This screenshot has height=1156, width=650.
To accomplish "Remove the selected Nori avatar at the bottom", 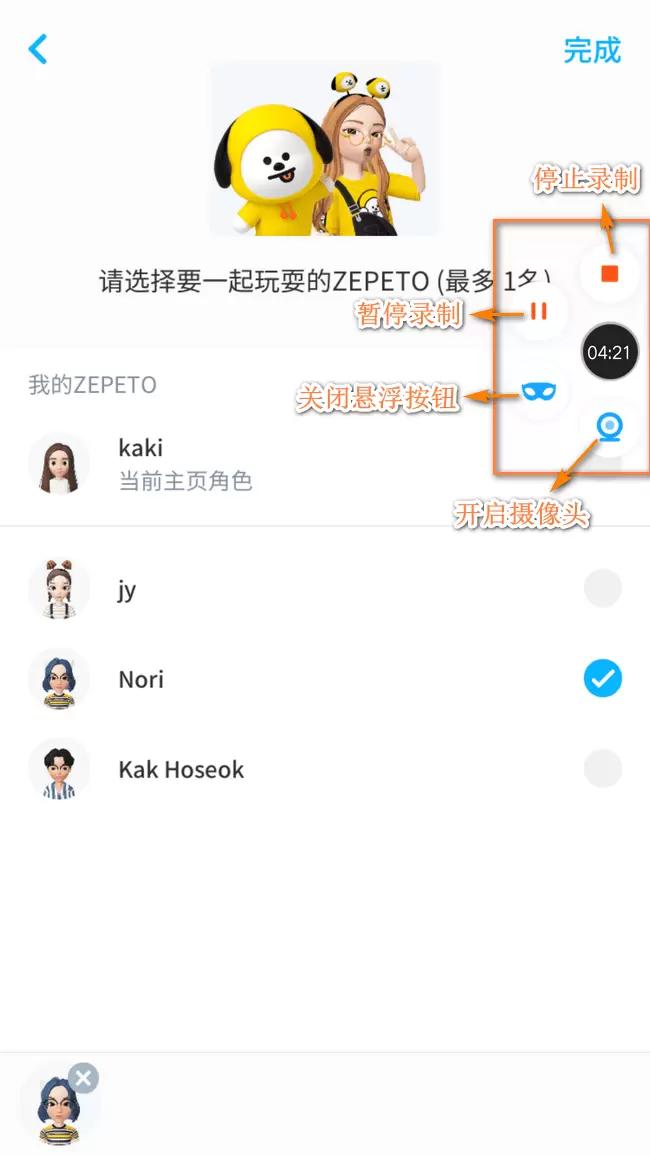I will tap(84, 1078).
